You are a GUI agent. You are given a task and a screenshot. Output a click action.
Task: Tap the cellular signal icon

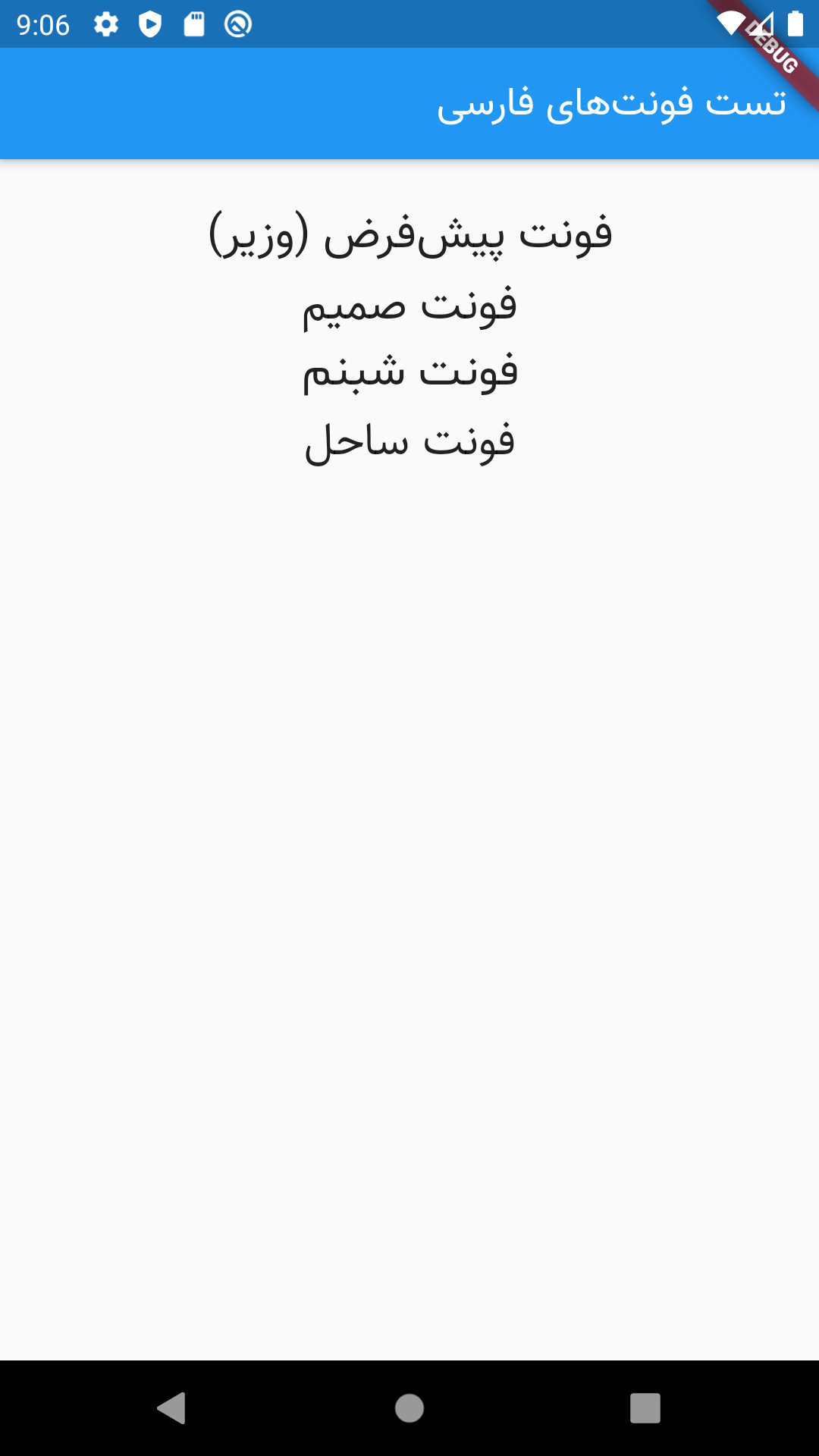click(x=762, y=23)
